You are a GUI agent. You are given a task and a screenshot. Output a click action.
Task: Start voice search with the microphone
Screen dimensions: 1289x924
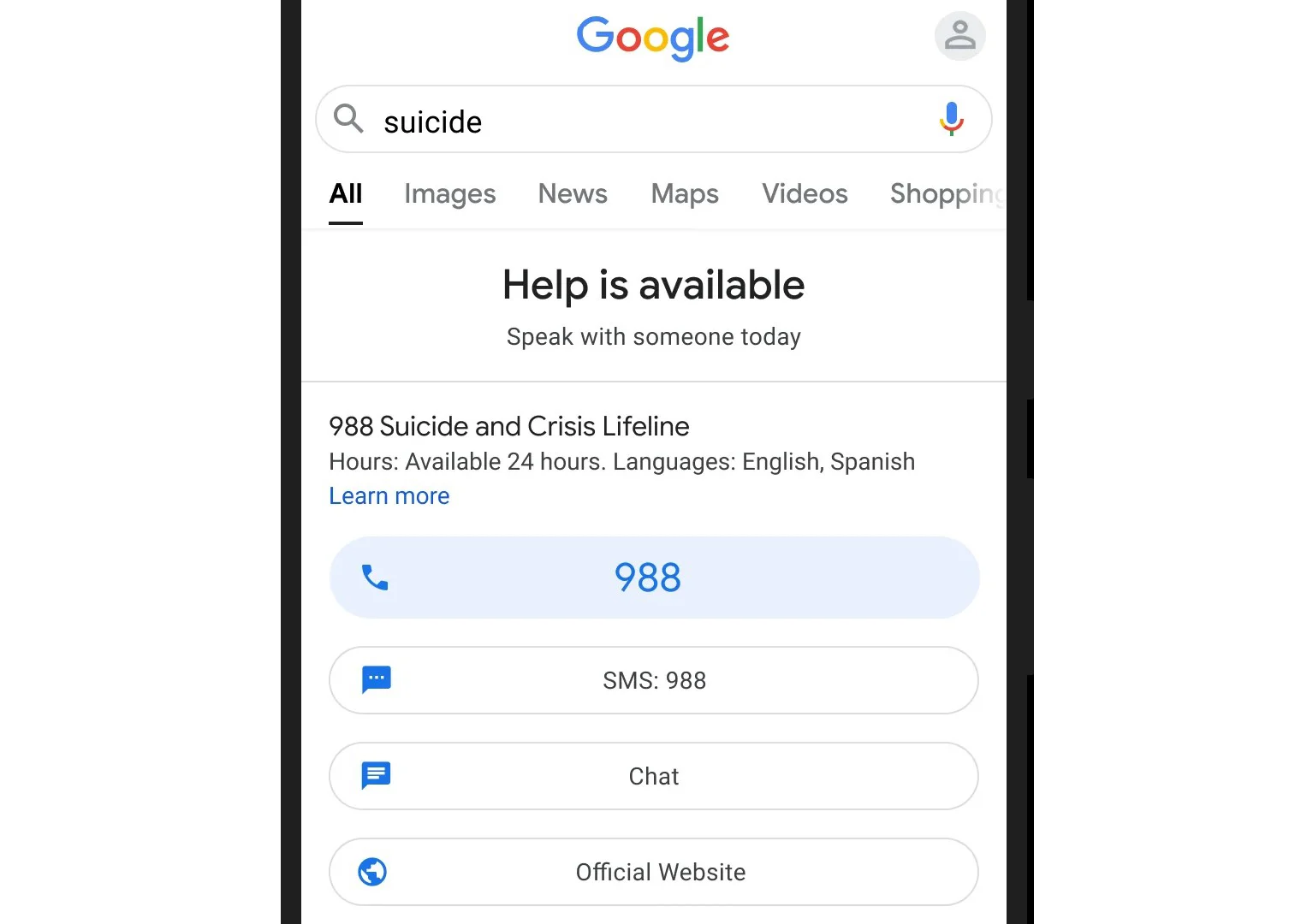click(x=951, y=119)
